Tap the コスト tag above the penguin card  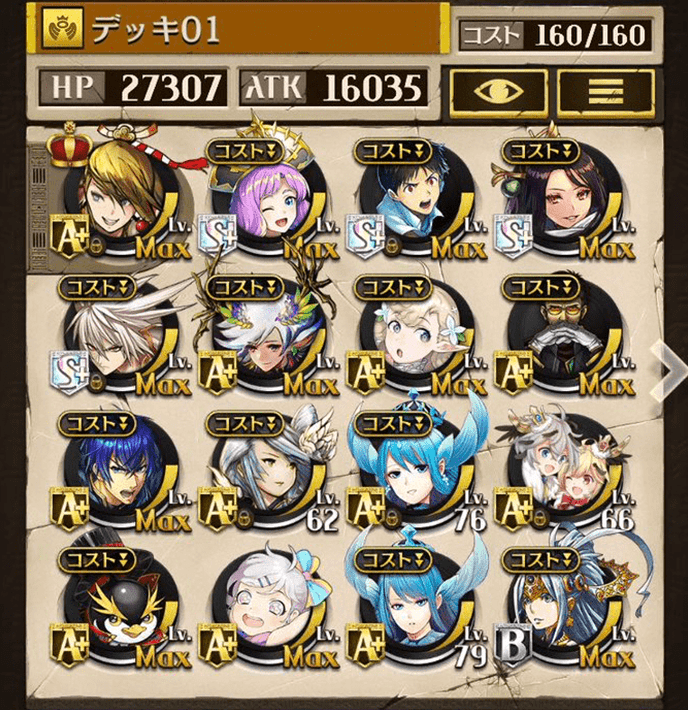[97, 560]
